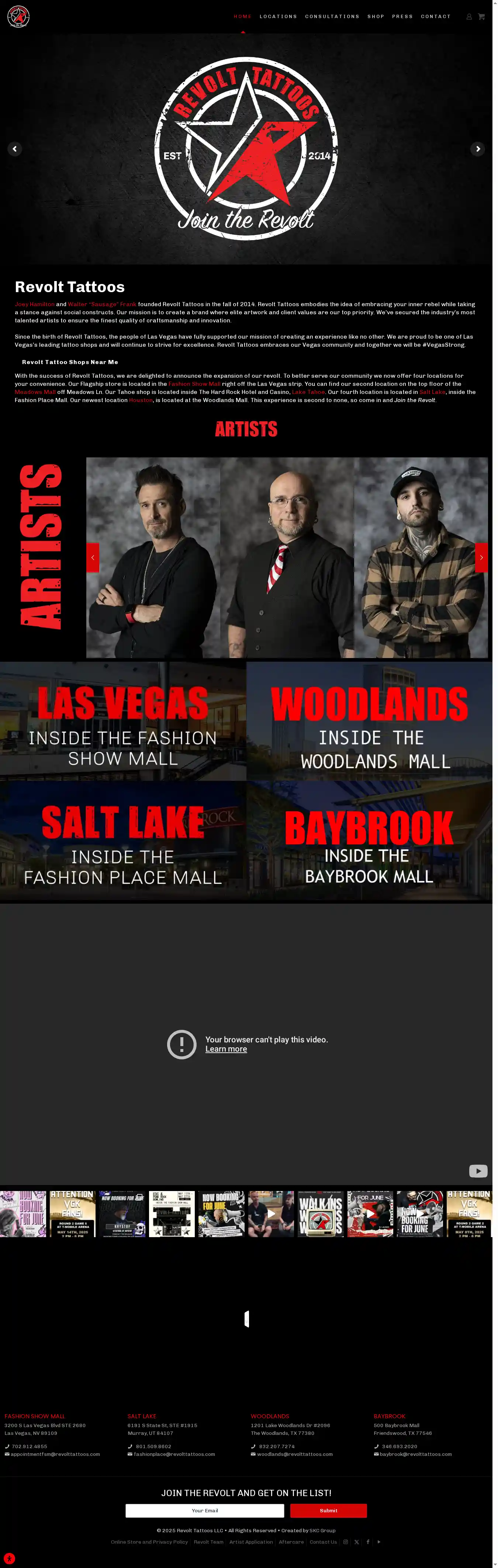This screenshot has height=1568, width=498.
Task: Open the user account icon
Action: 469,17
